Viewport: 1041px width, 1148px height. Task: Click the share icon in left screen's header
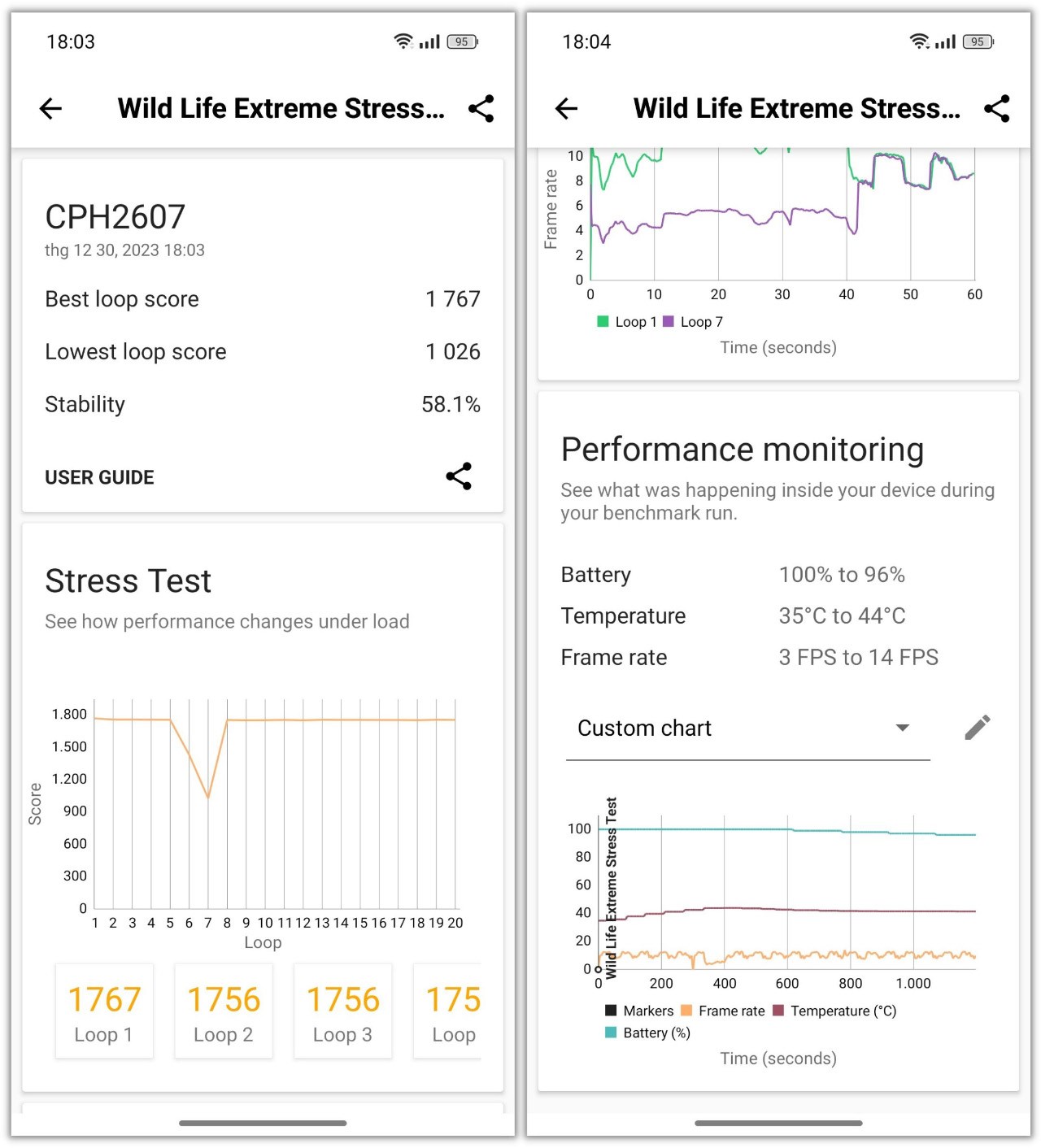click(480, 108)
